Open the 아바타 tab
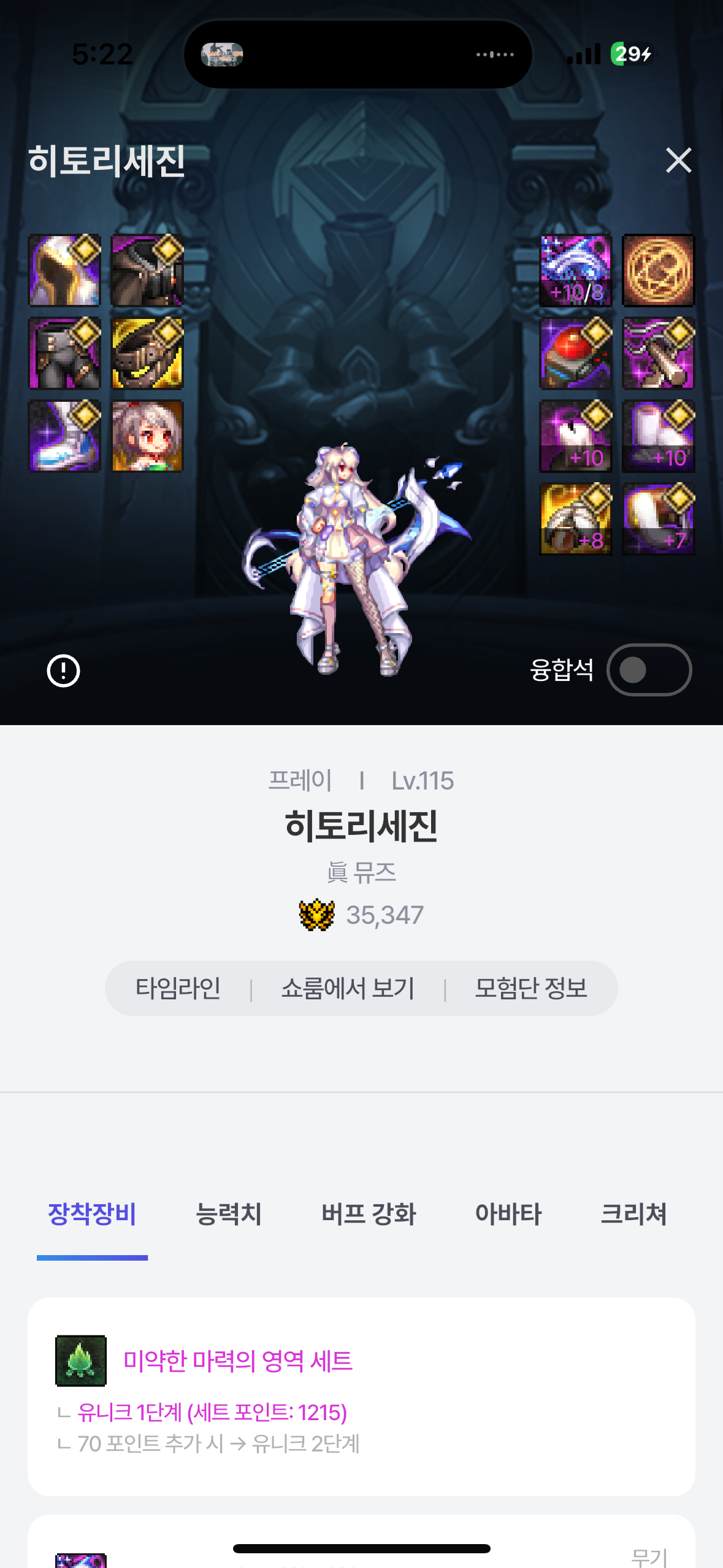This screenshot has width=723, height=1568. click(x=508, y=1214)
